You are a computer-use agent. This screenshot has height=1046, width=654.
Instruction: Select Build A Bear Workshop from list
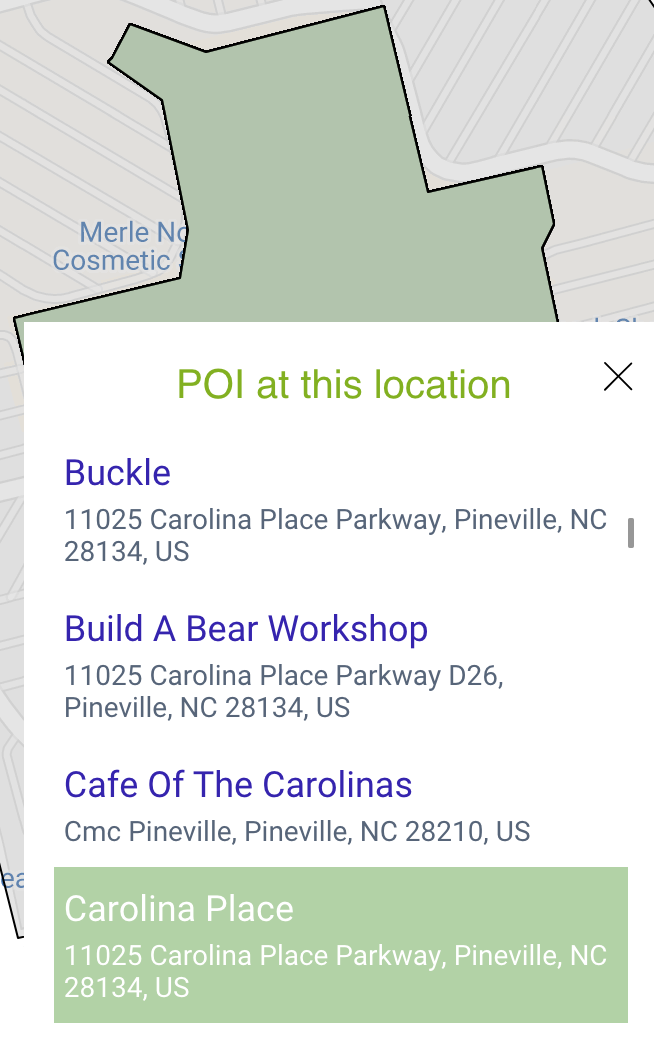tap(246, 629)
